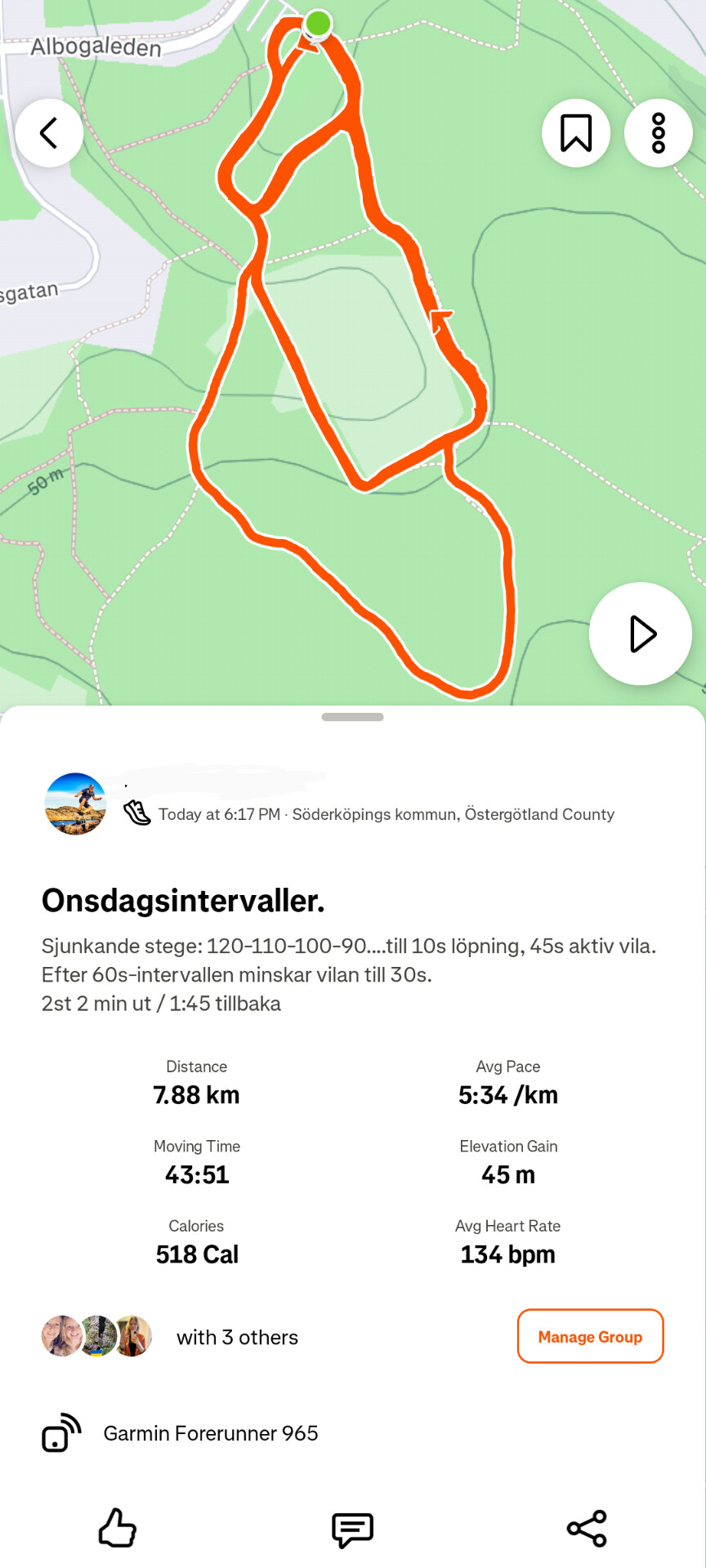This screenshot has height=1568, width=706.
Task: Open the athlete's profile picture
Action: [75, 804]
